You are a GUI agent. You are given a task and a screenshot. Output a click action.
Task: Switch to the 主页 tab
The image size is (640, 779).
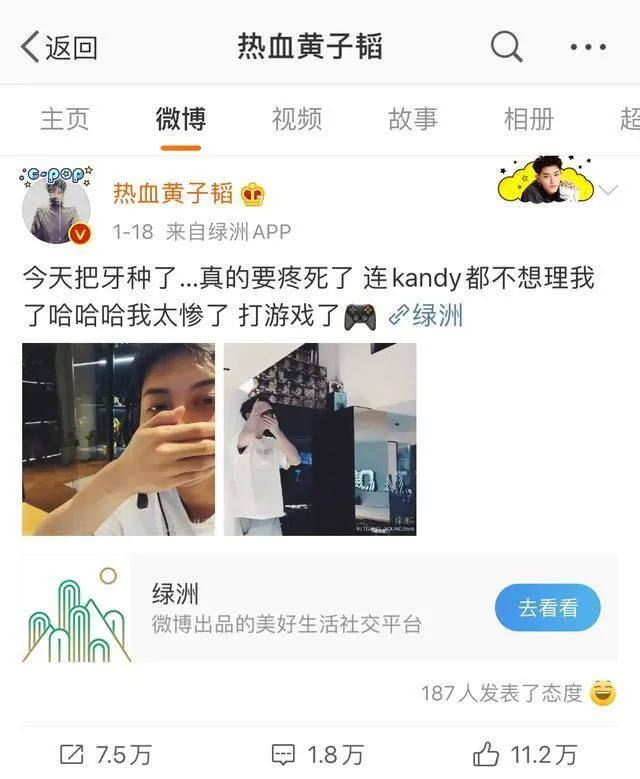(x=64, y=119)
